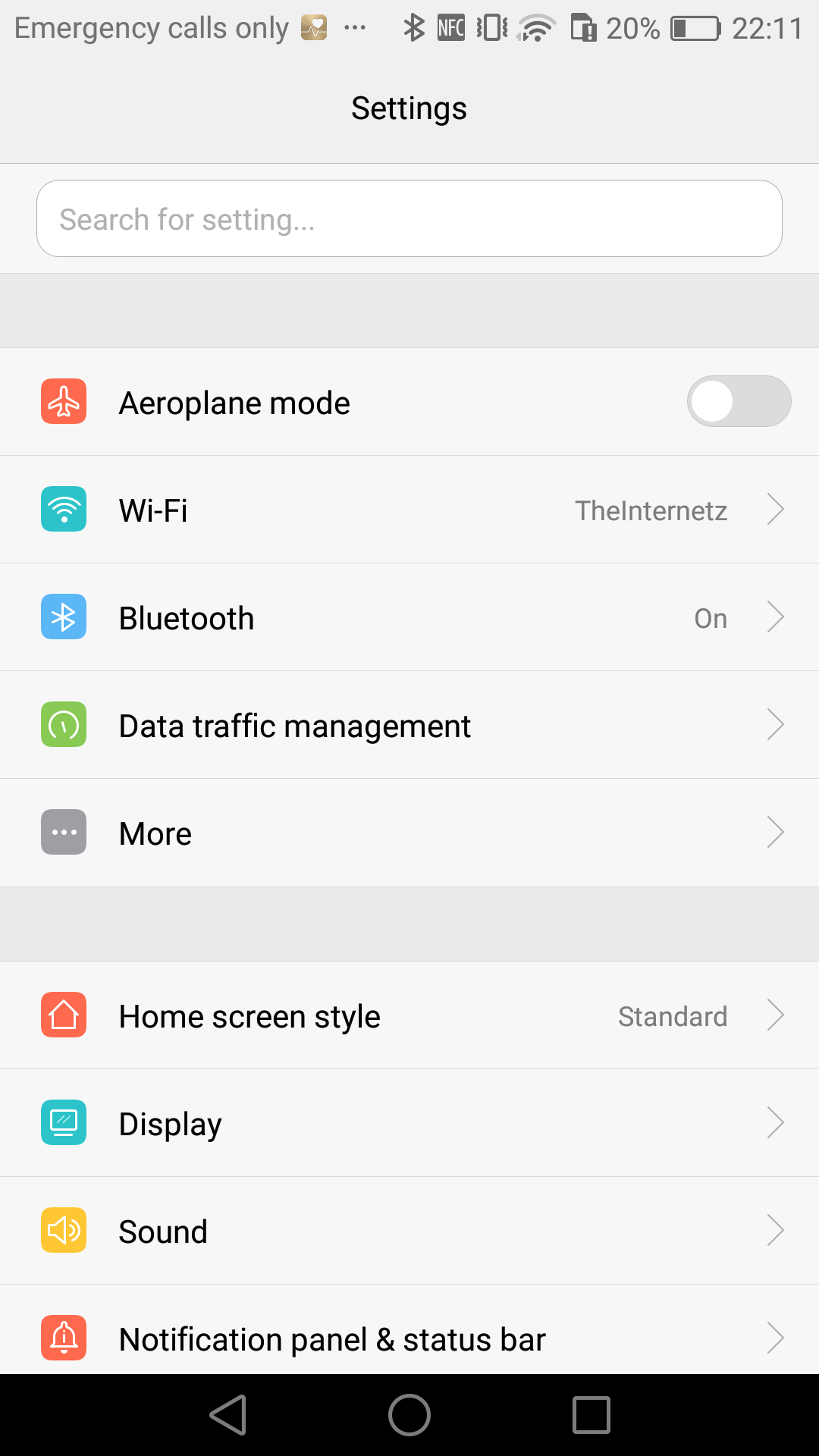The image size is (819, 1456).
Task: Open the More settings row
Action: (409, 833)
